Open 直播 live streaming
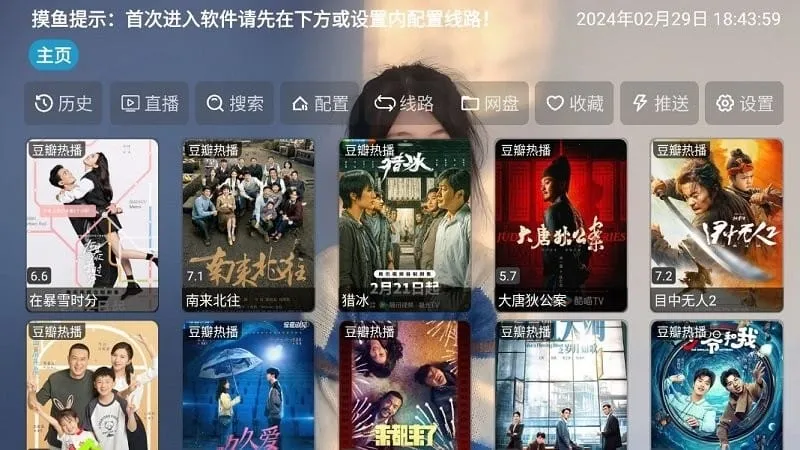The image size is (800, 450). pos(149,103)
